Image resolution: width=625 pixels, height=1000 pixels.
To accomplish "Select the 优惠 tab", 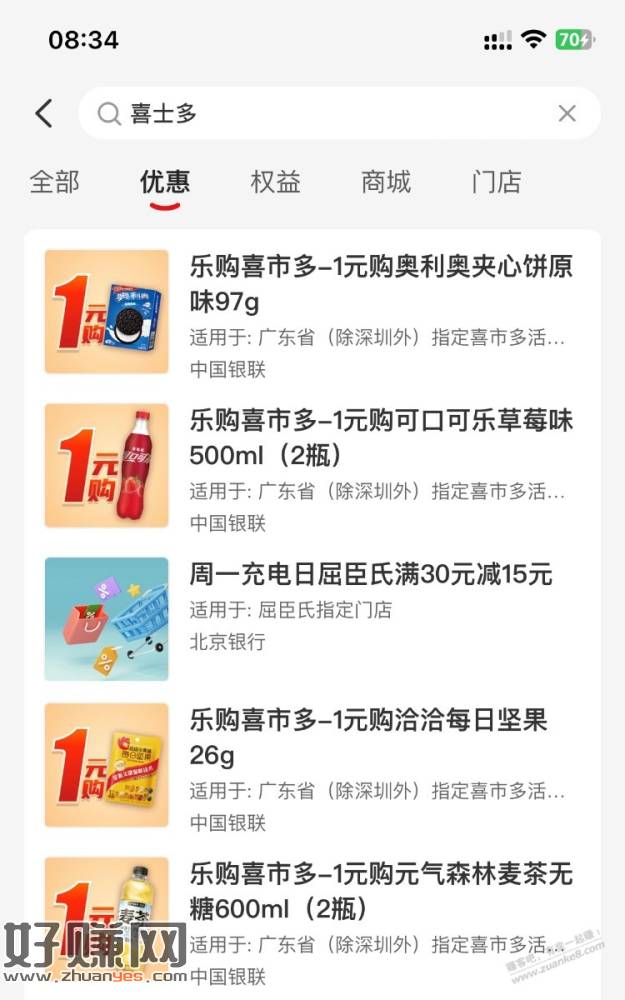I will point(165,182).
